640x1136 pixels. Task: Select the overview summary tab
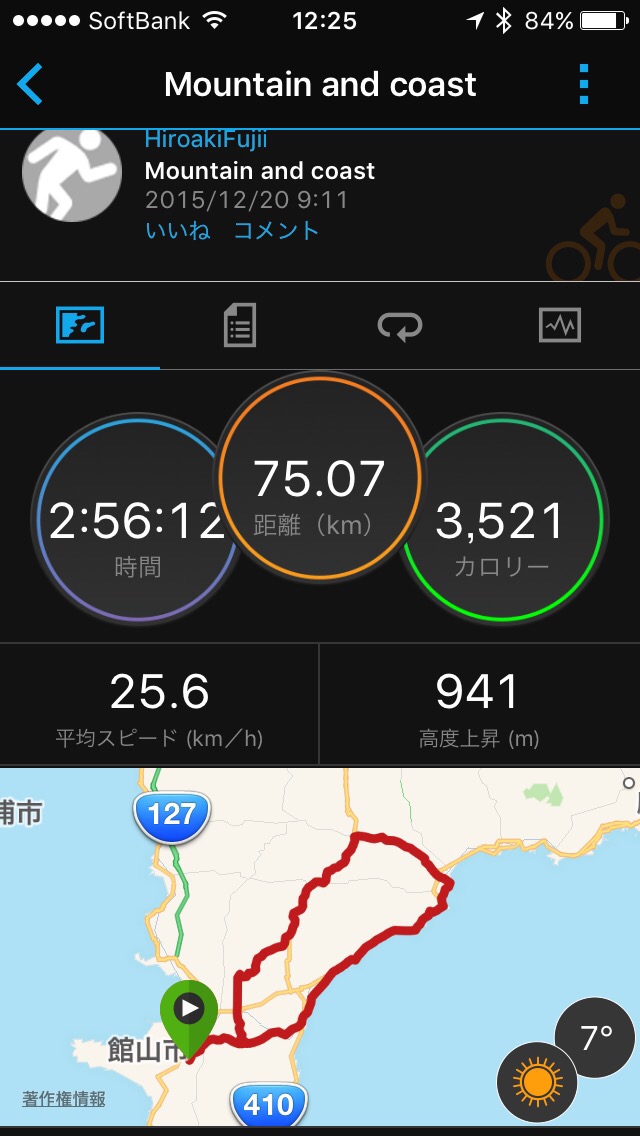(80, 326)
